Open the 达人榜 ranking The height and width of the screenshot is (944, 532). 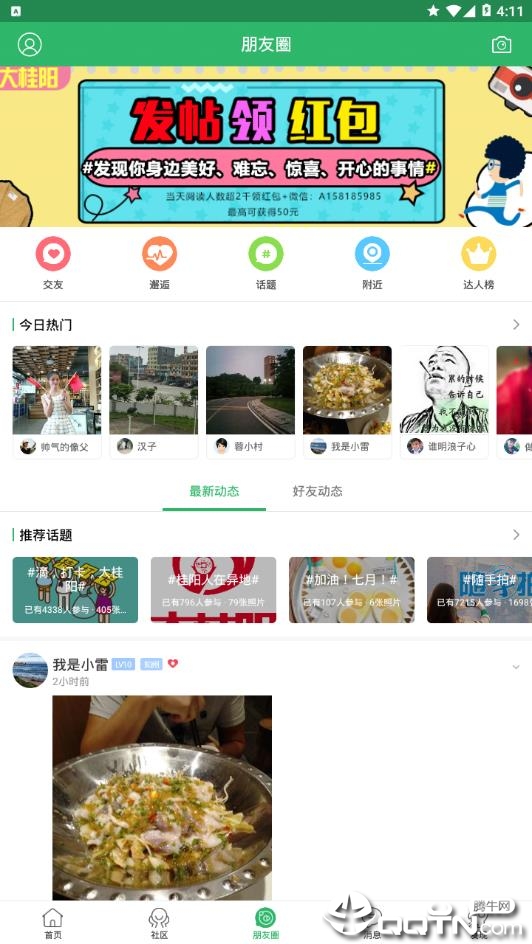[478, 263]
